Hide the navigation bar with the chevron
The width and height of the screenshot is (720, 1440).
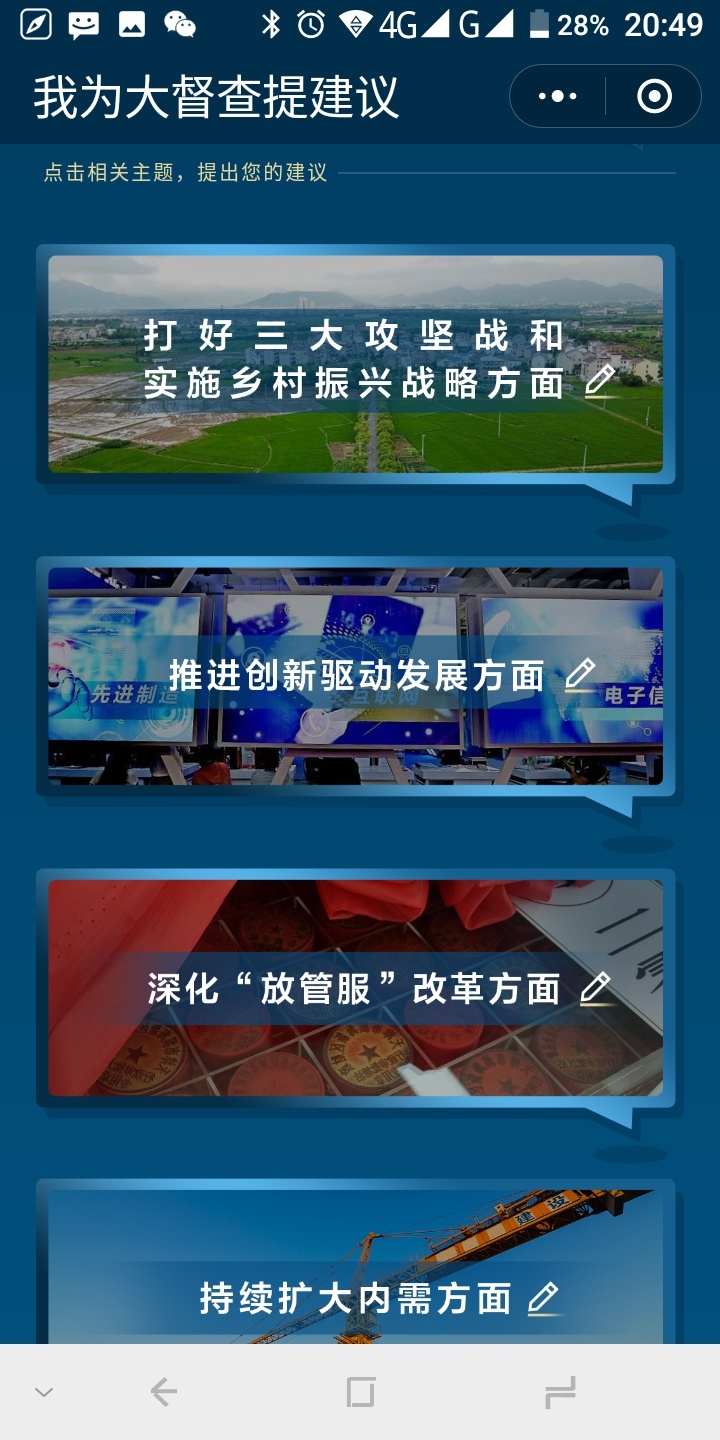coord(44,1392)
